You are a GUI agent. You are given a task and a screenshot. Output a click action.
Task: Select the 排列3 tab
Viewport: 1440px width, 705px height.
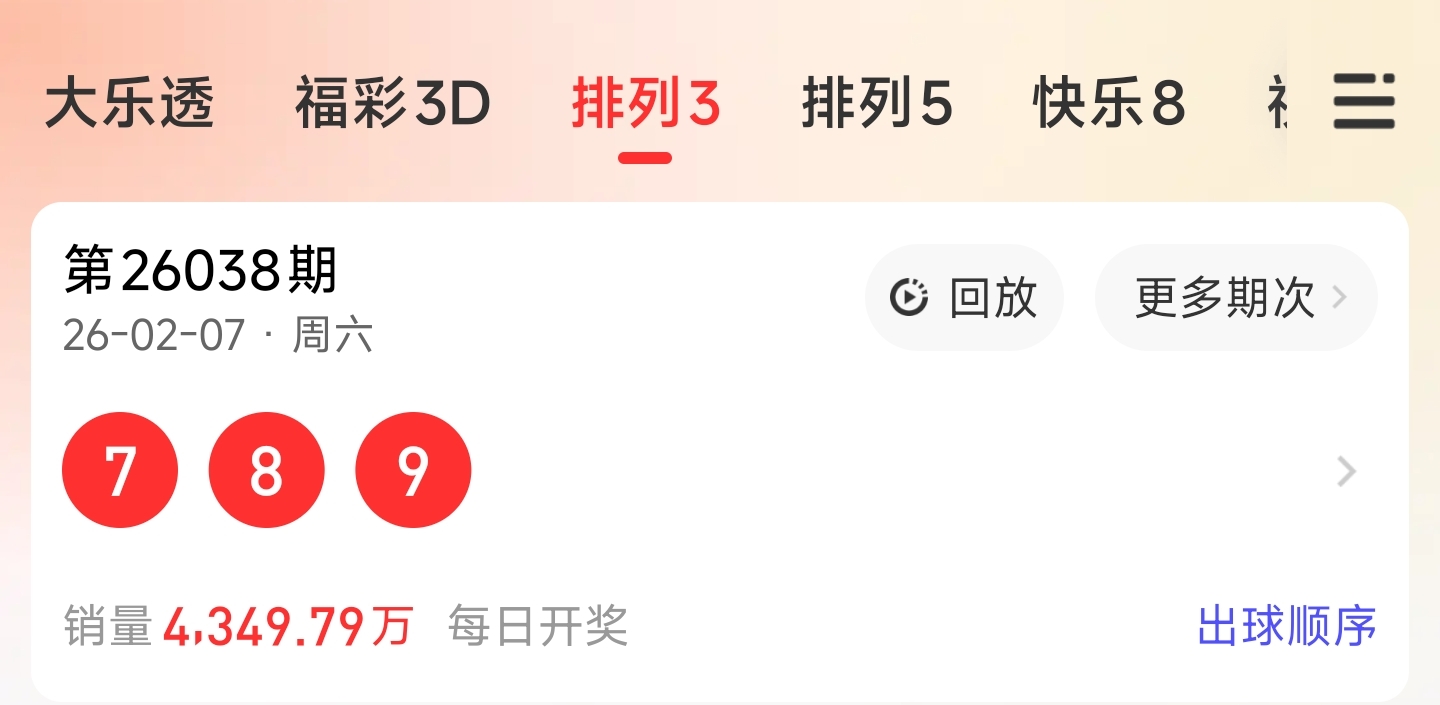(645, 105)
